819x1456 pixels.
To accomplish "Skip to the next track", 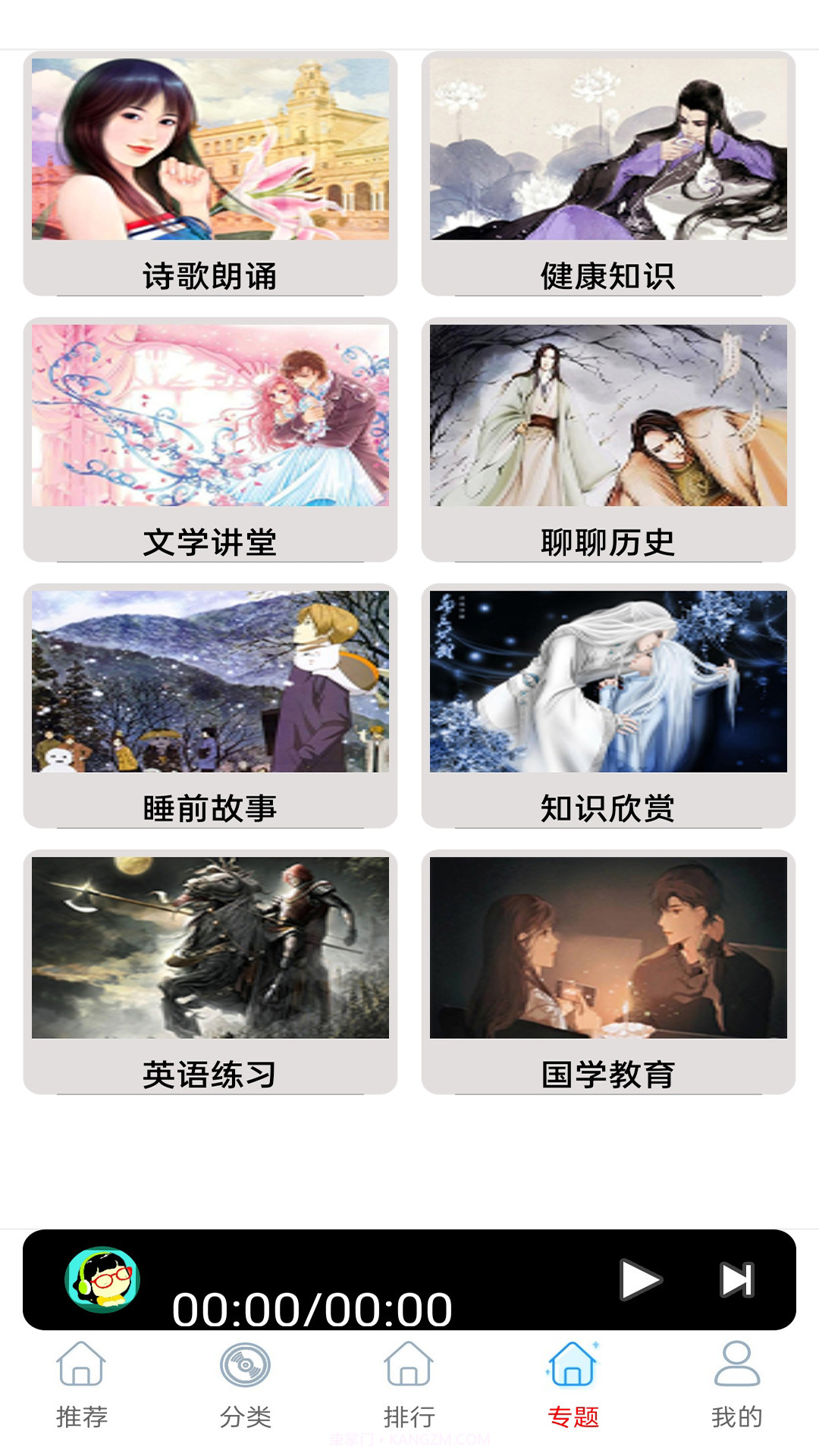I will click(x=736, y=1280).
